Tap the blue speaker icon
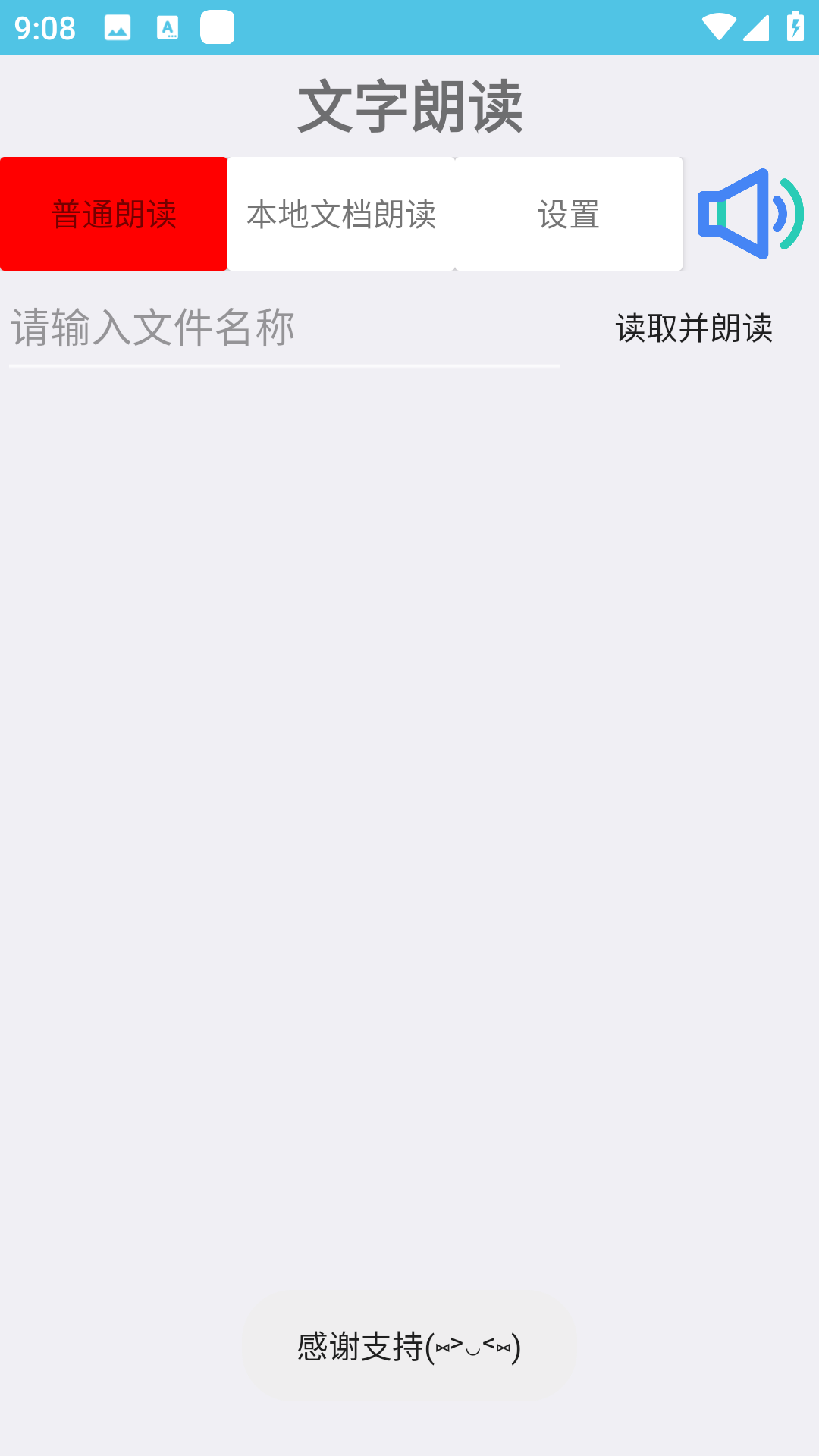This screenshot has height=1456, width=819. click(749, 214)
